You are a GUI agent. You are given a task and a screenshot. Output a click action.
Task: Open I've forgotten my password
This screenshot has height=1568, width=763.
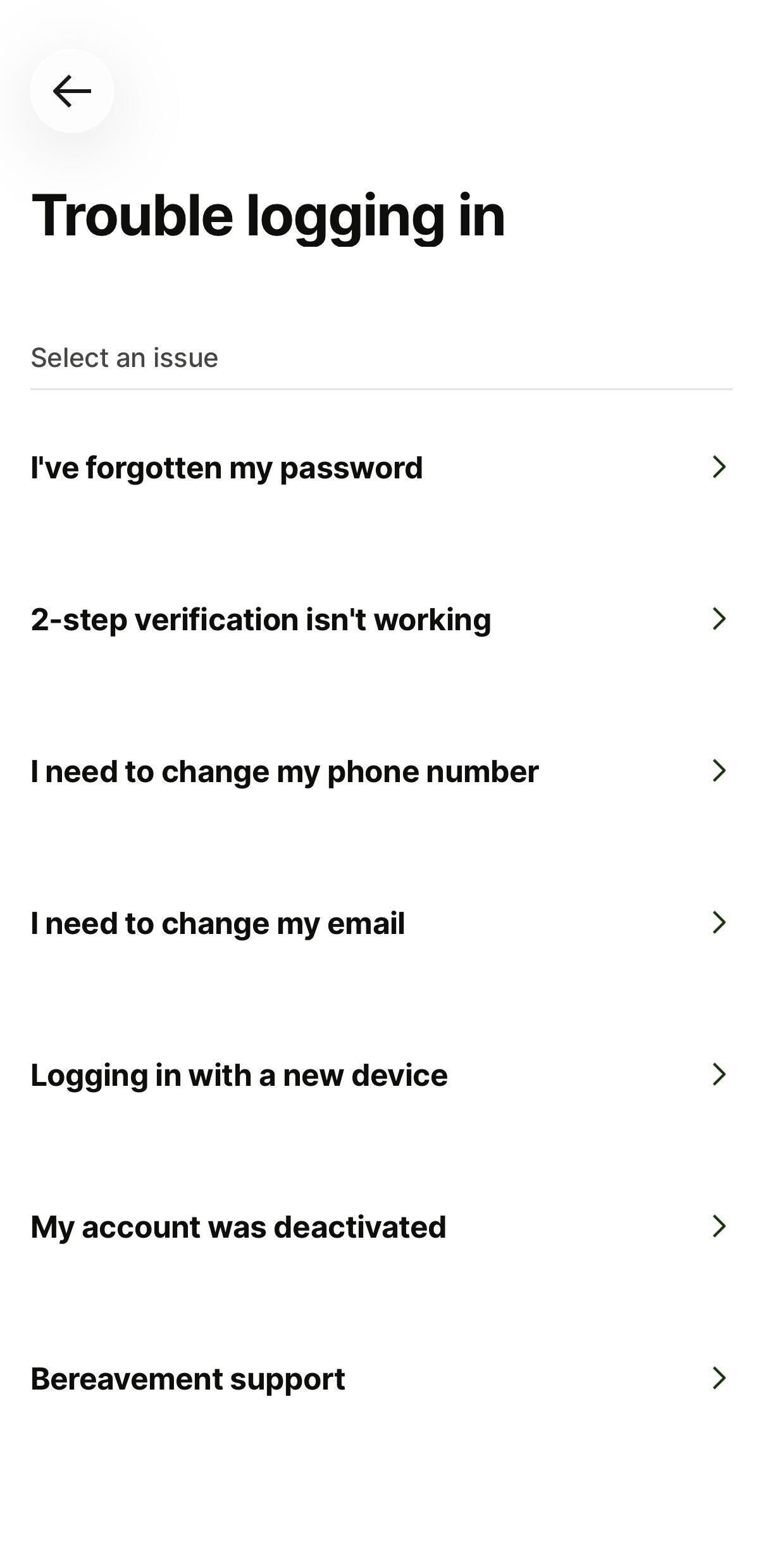click(381, 468)
